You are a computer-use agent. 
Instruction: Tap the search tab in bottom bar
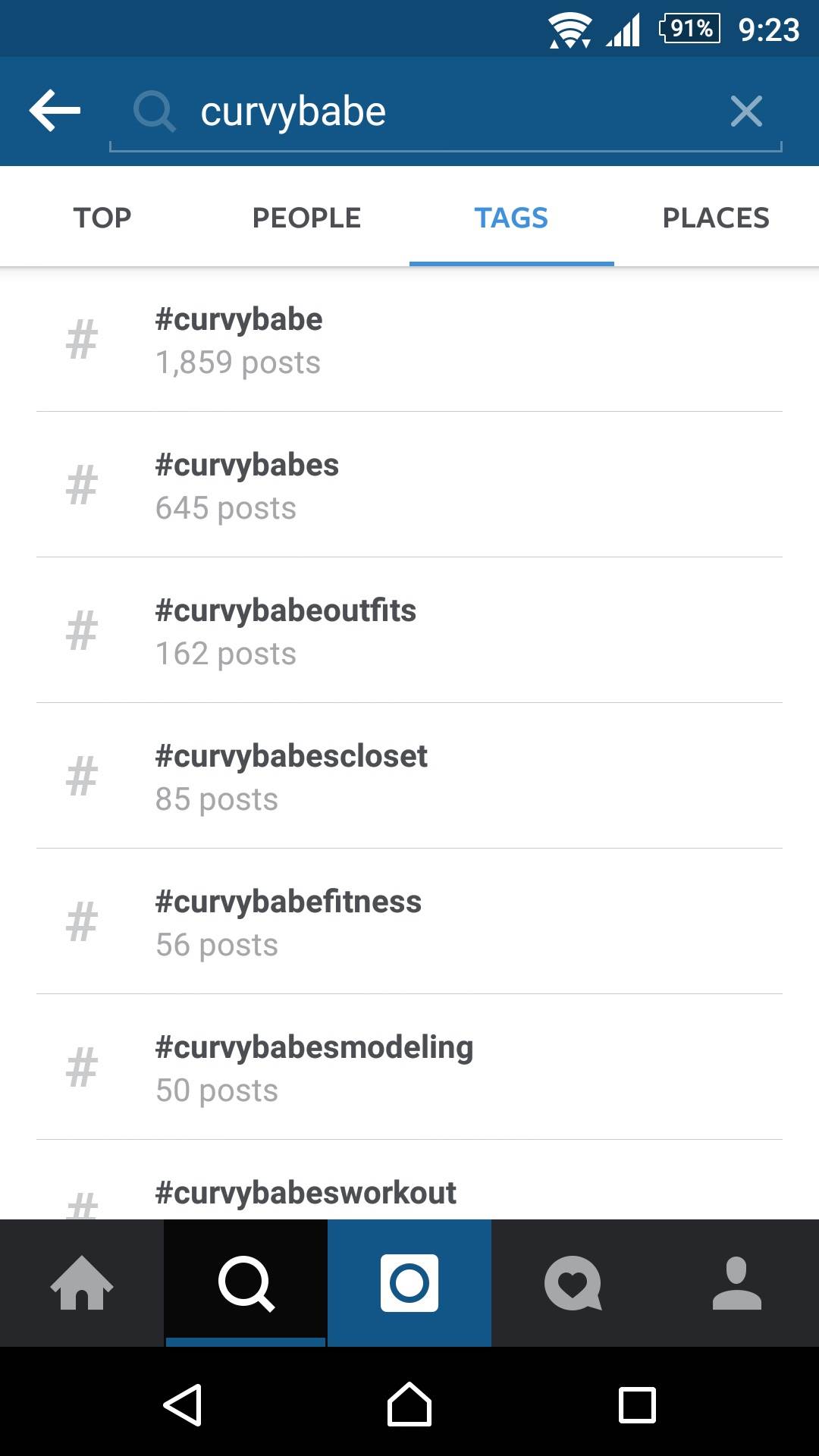[x=246, y=1283]
